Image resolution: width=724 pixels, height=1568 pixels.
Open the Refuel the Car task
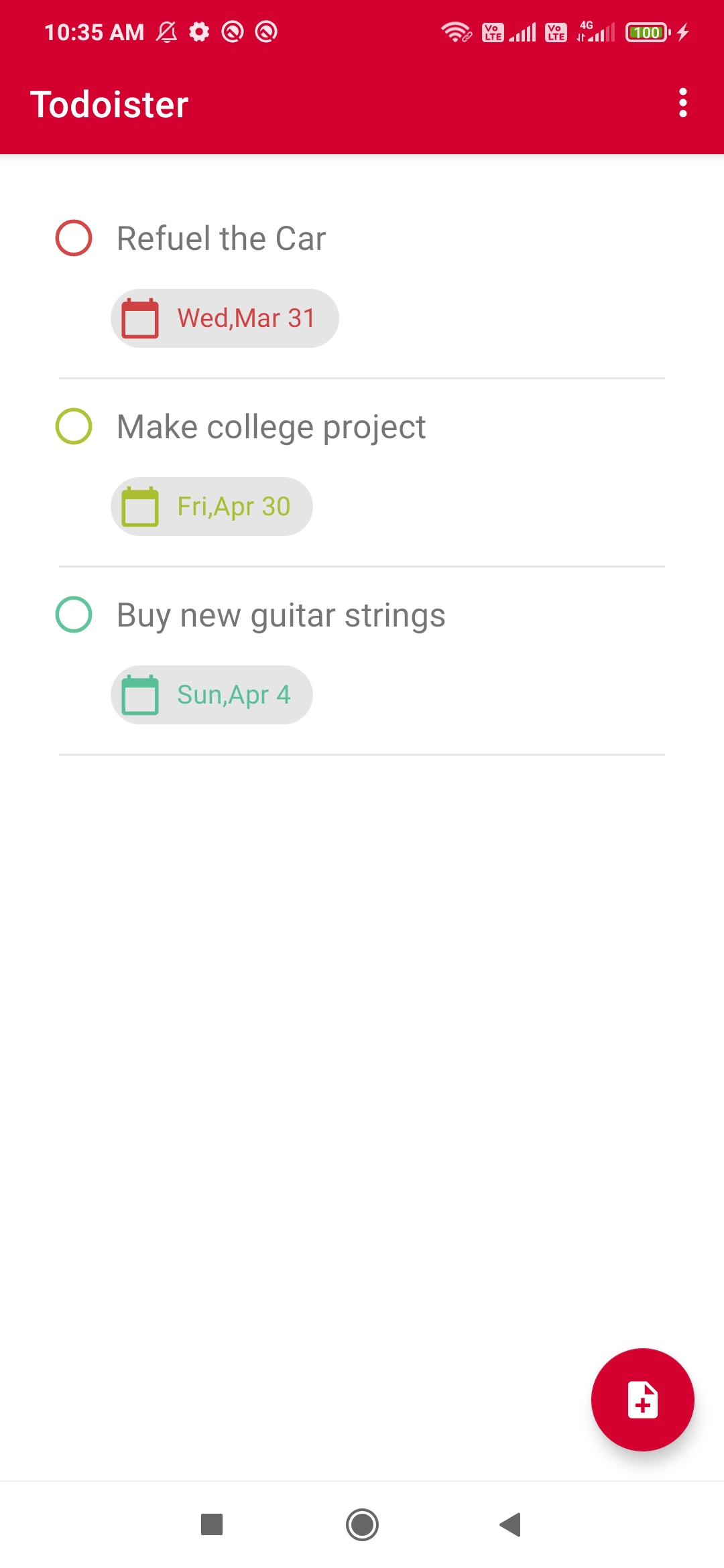[x=221, y=237]
